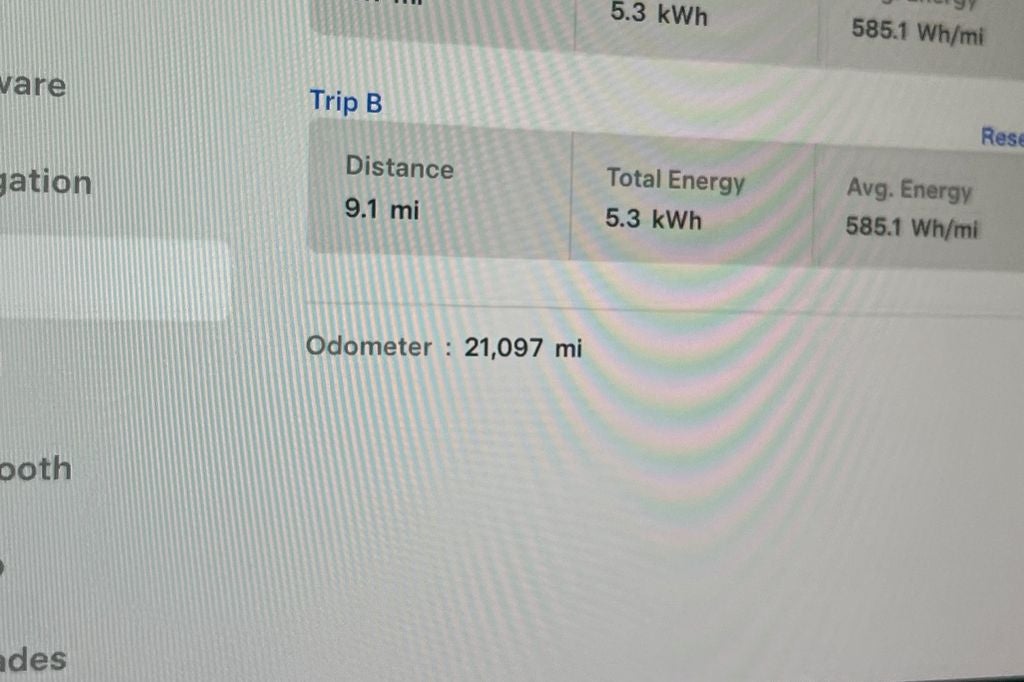This screenshot has height=682, width=1024.
Task: Open the Bluetooth settings item
Action: coord(36,468)
